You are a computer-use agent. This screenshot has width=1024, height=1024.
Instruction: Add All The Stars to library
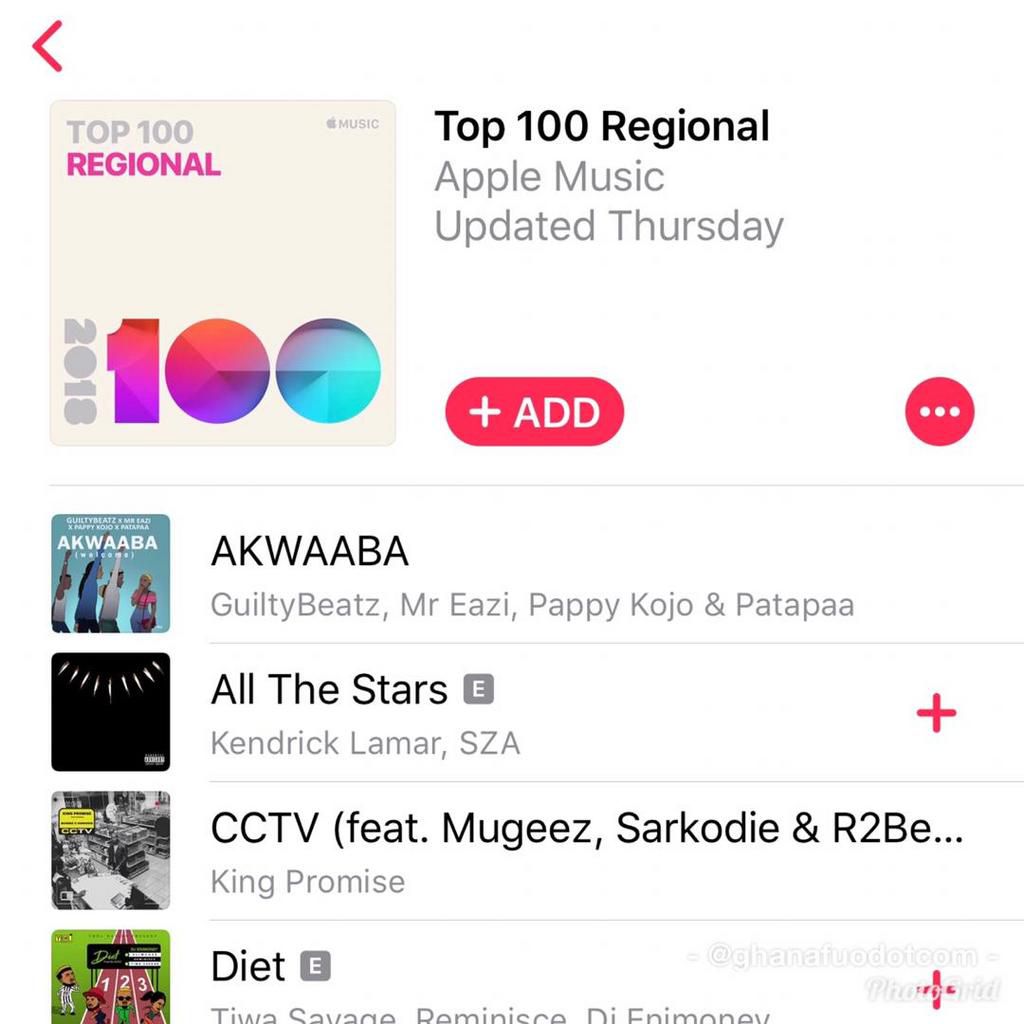(x=936, y=713)
